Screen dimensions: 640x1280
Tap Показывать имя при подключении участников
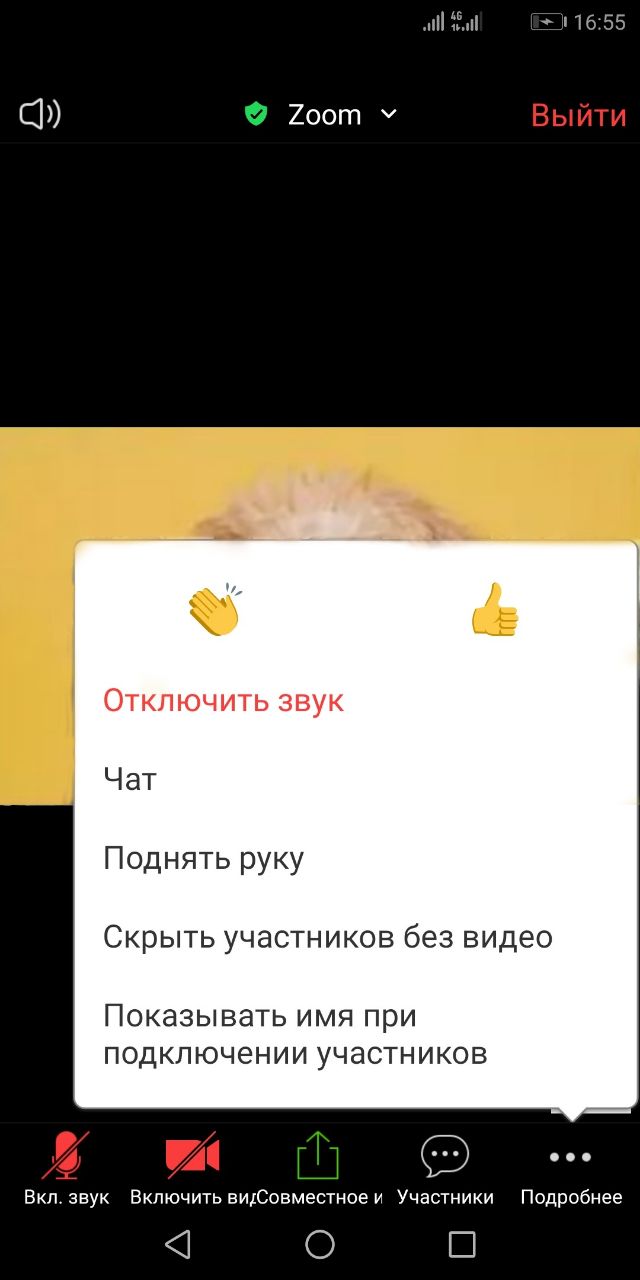tap(355, 1035)
